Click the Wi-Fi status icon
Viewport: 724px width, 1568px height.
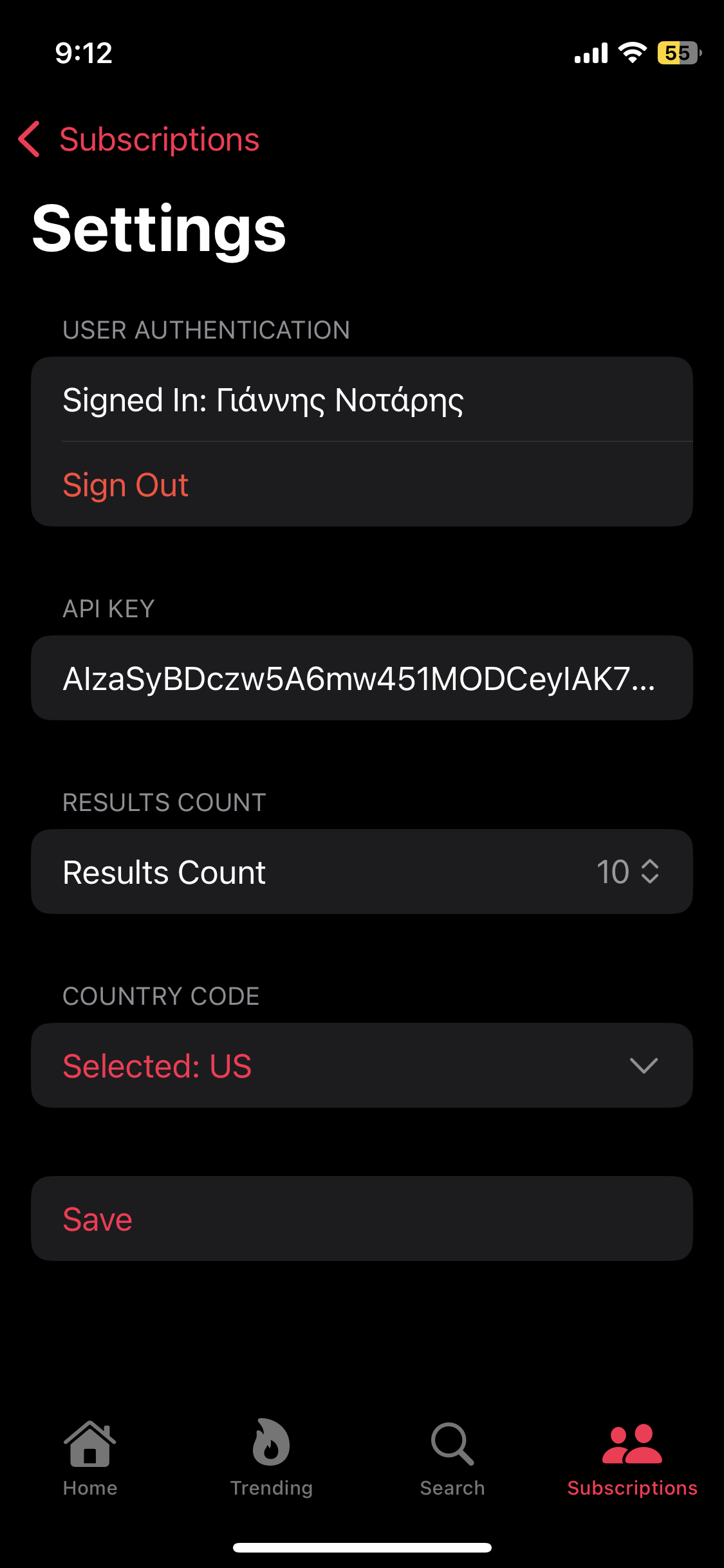631,53
